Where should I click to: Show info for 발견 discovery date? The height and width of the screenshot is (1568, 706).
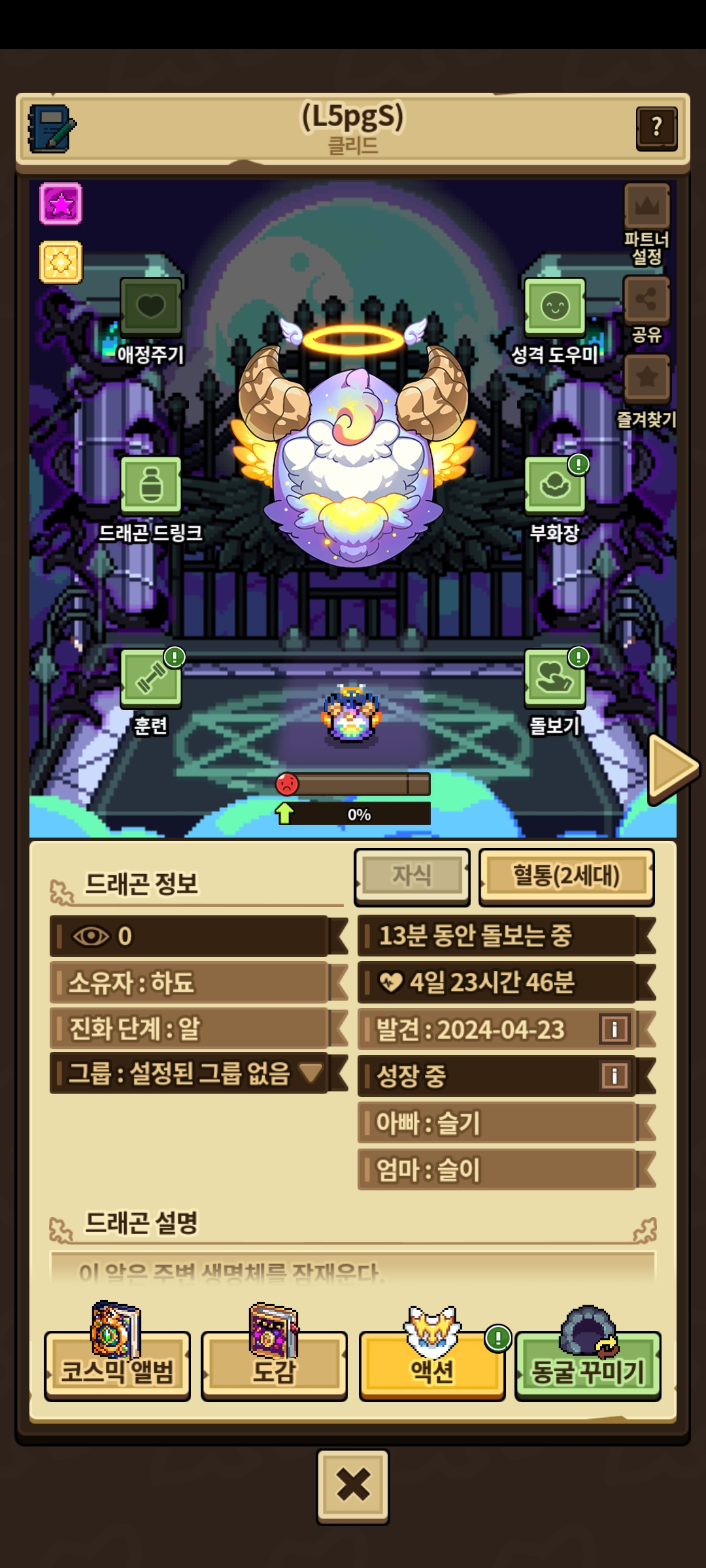point(614,1029)
